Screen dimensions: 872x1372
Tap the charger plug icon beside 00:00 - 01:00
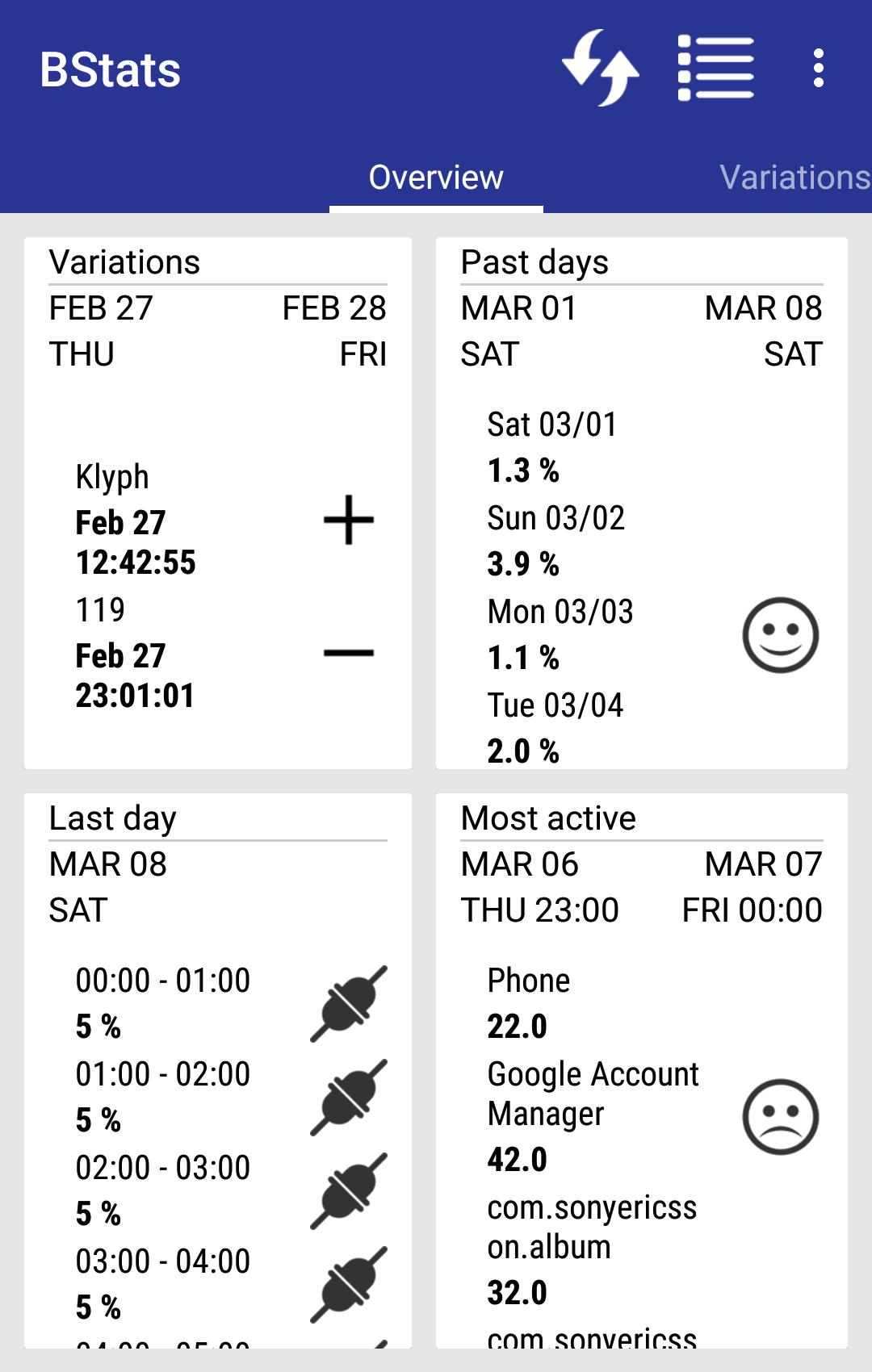[347, 1002]
